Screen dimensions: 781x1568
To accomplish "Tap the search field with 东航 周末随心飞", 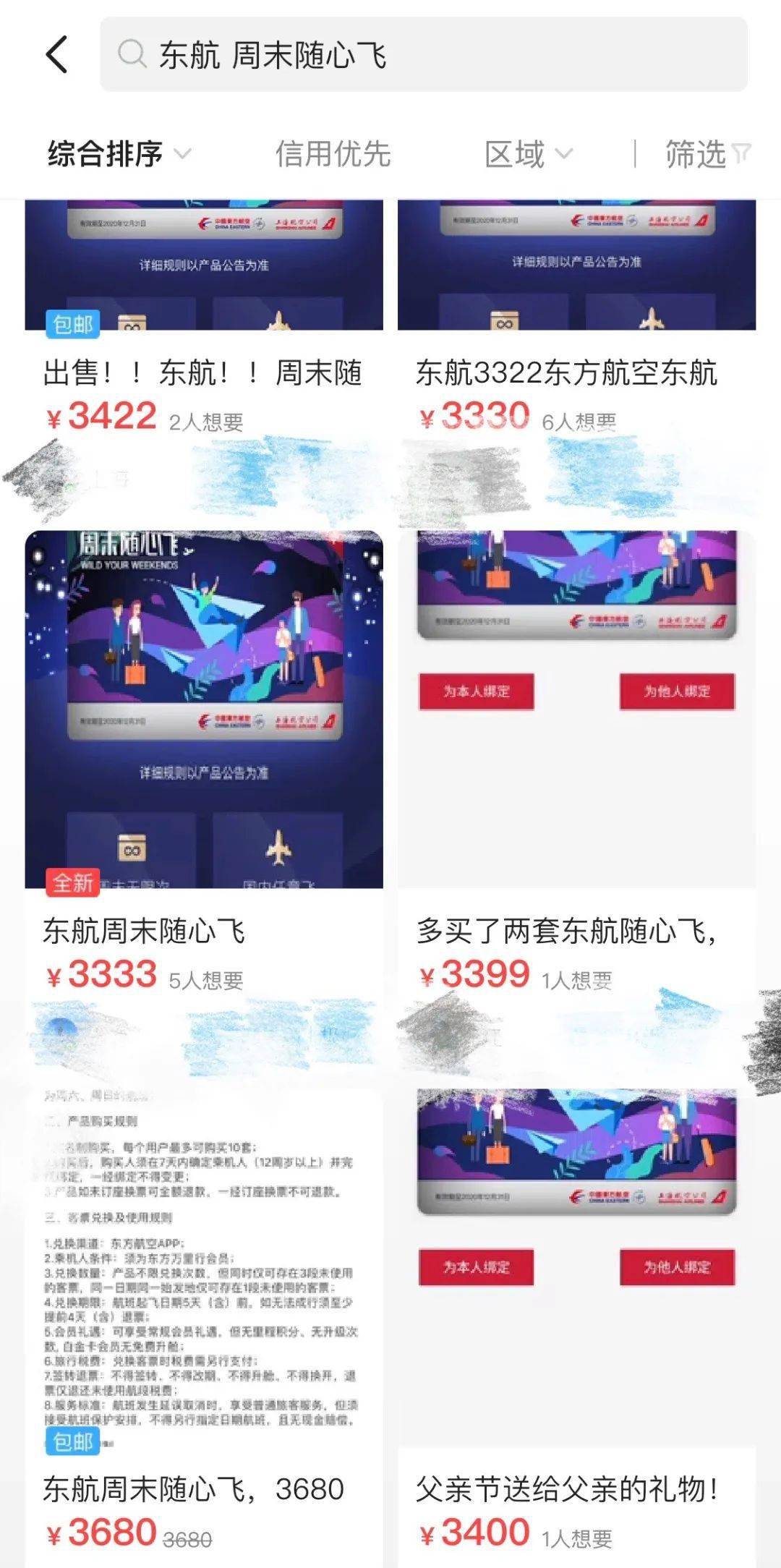I will point(423,55).
